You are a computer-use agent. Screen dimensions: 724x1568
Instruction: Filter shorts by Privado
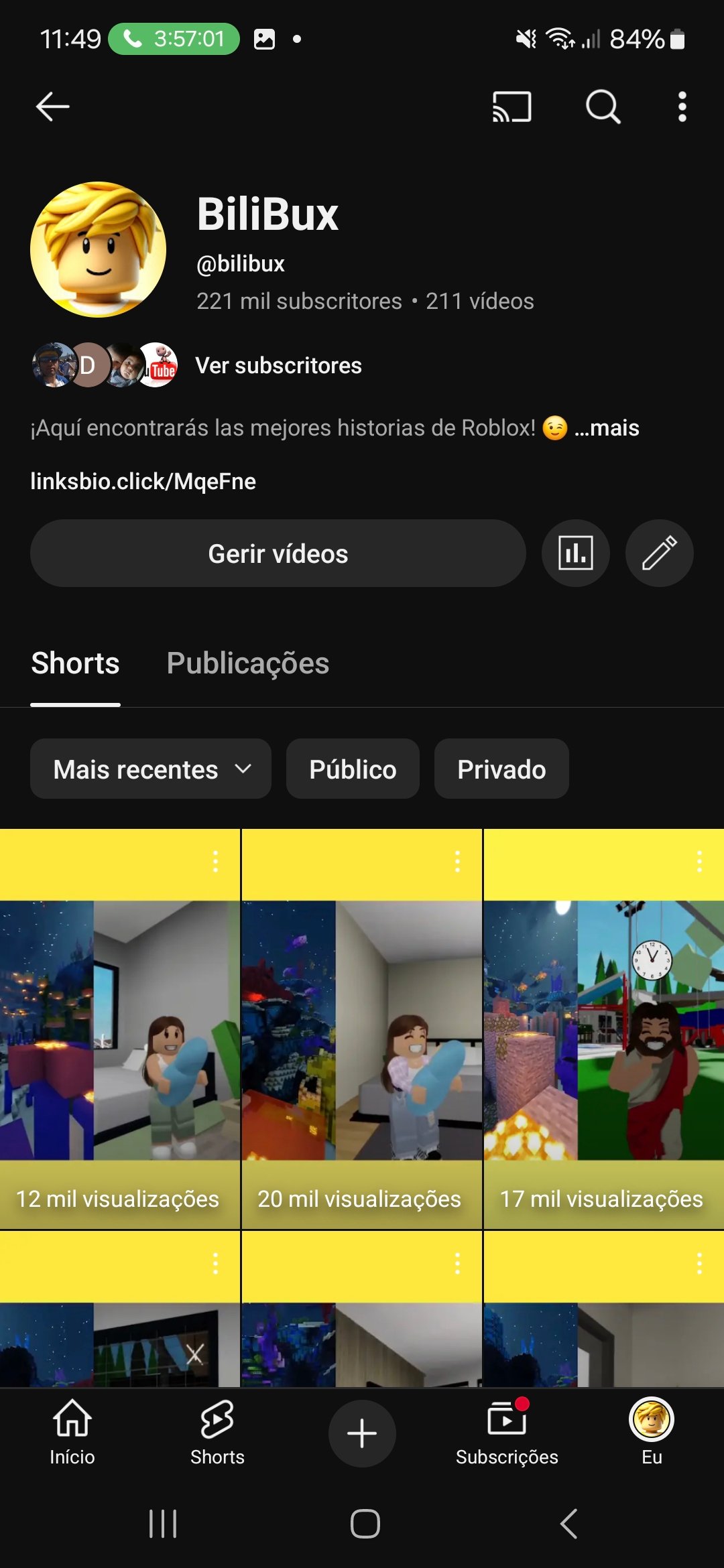pyautogui.click(x=501, y=769)
